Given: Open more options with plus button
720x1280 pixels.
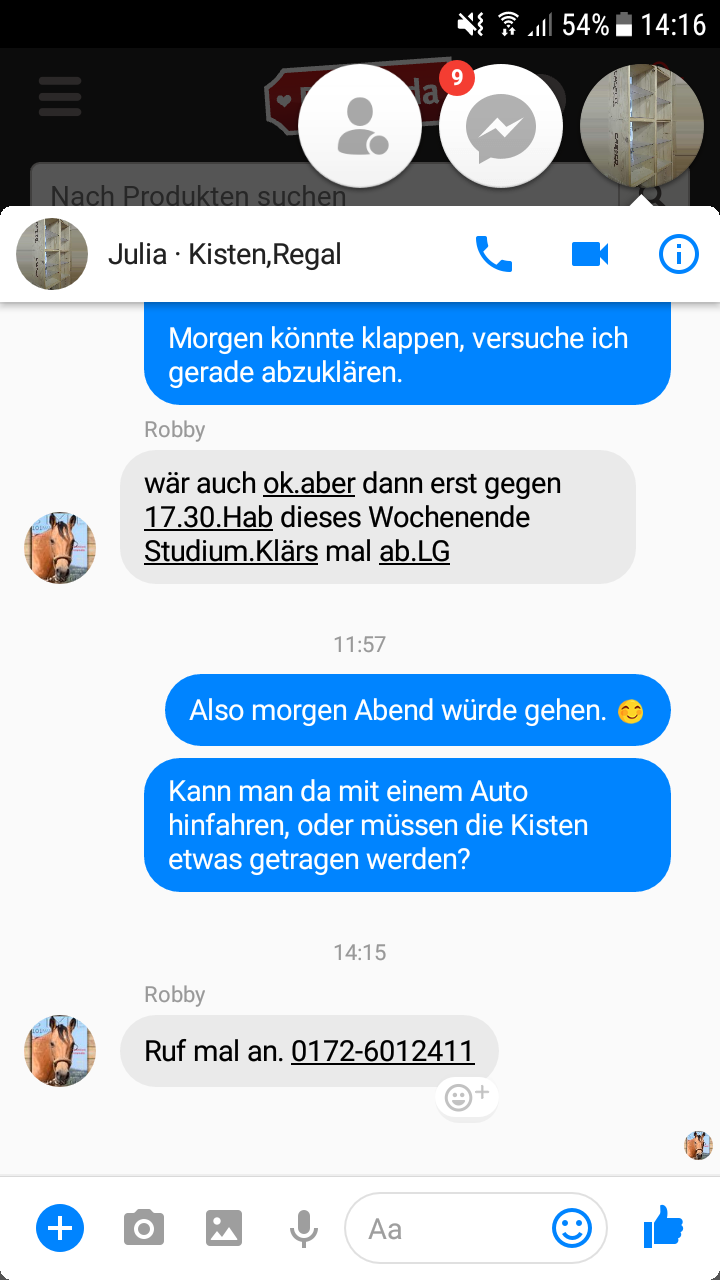Looking at the screenshot, I should click(60, 1227).
